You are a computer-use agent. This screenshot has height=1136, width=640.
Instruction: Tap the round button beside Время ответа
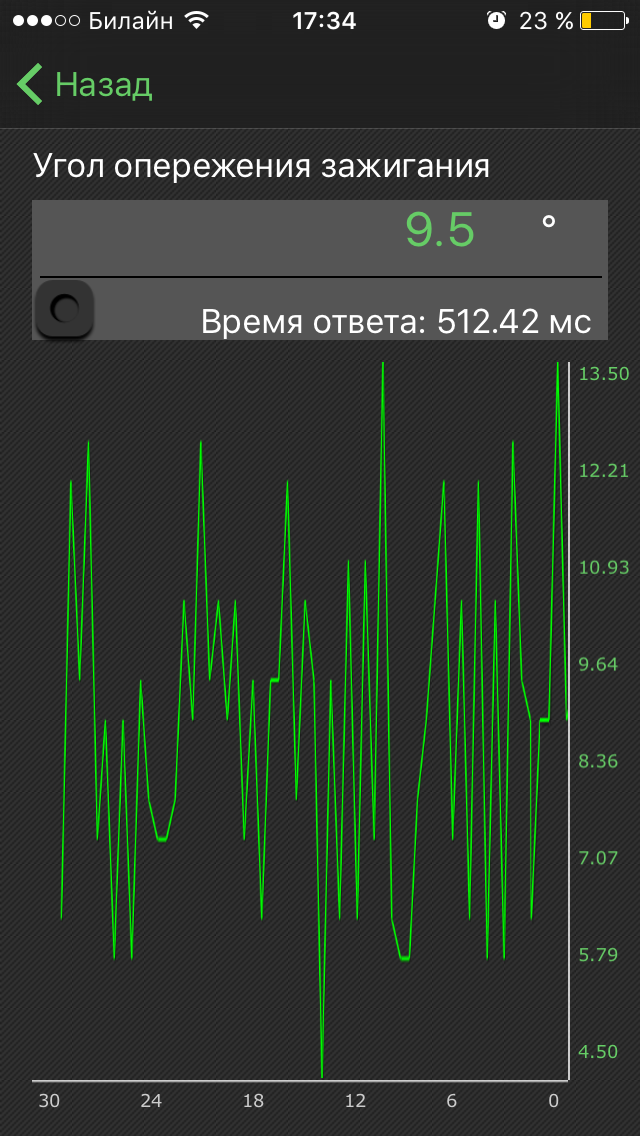[x=64, y=308]
